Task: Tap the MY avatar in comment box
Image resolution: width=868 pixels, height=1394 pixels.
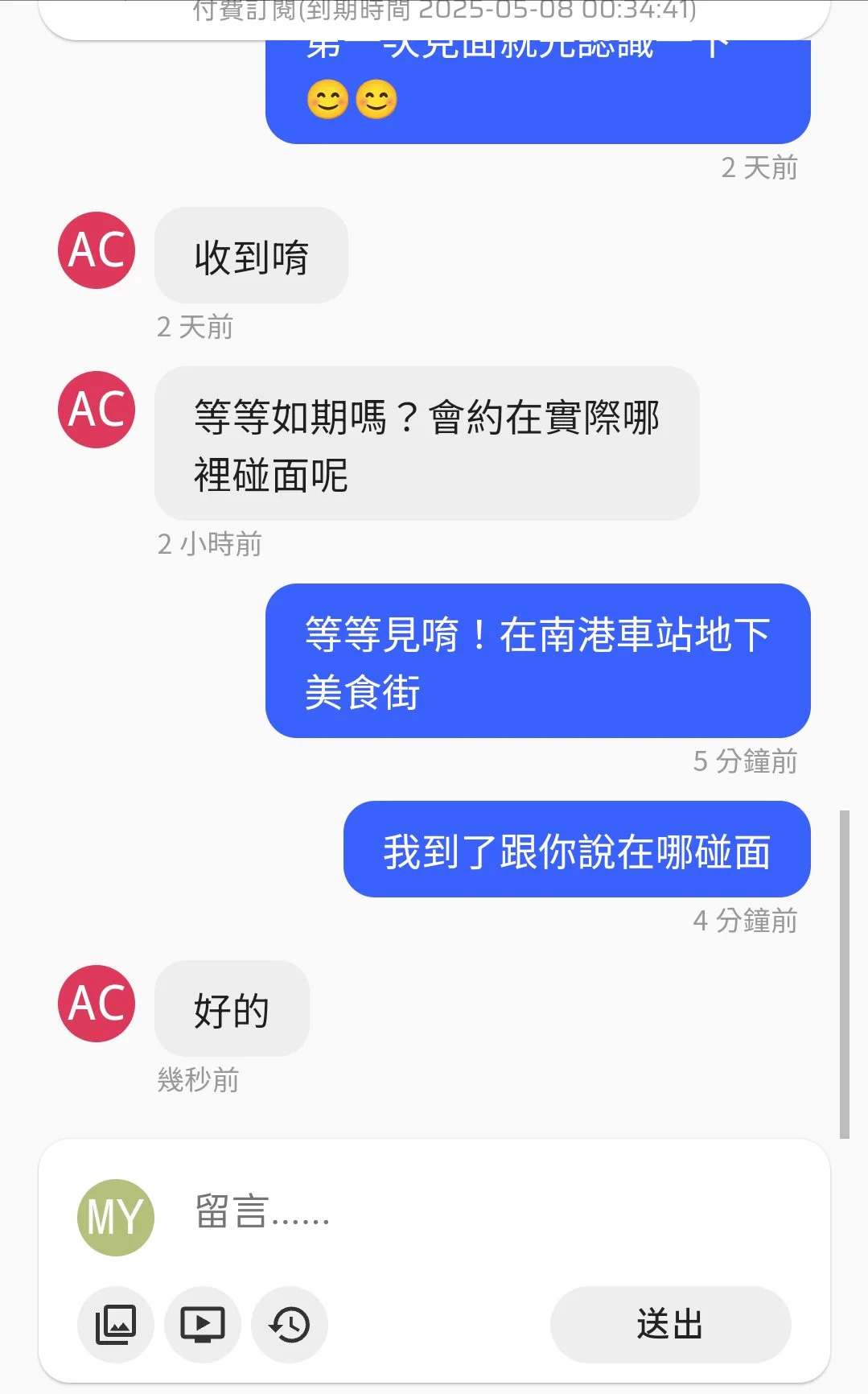Action: [x=116, y=1217]
